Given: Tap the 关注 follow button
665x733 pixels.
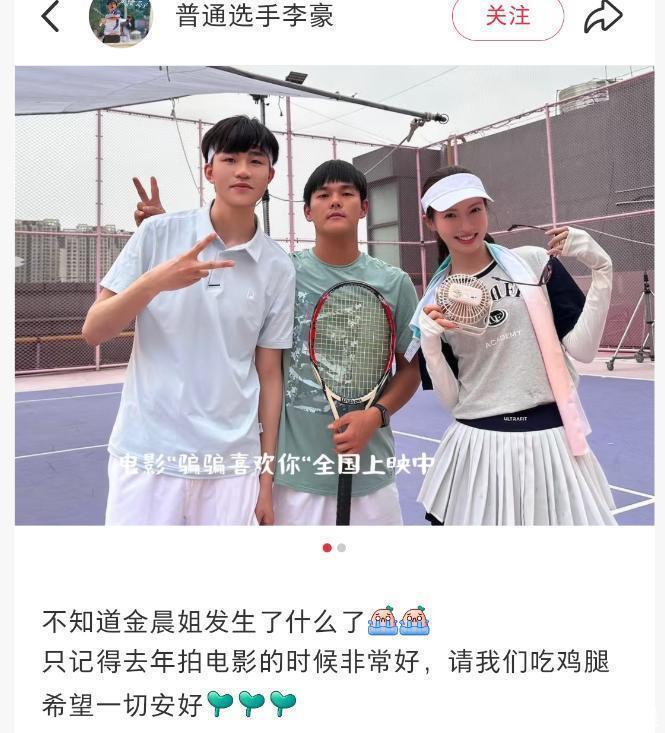Looking at the screenshot, I should click(x=508, y=17).
